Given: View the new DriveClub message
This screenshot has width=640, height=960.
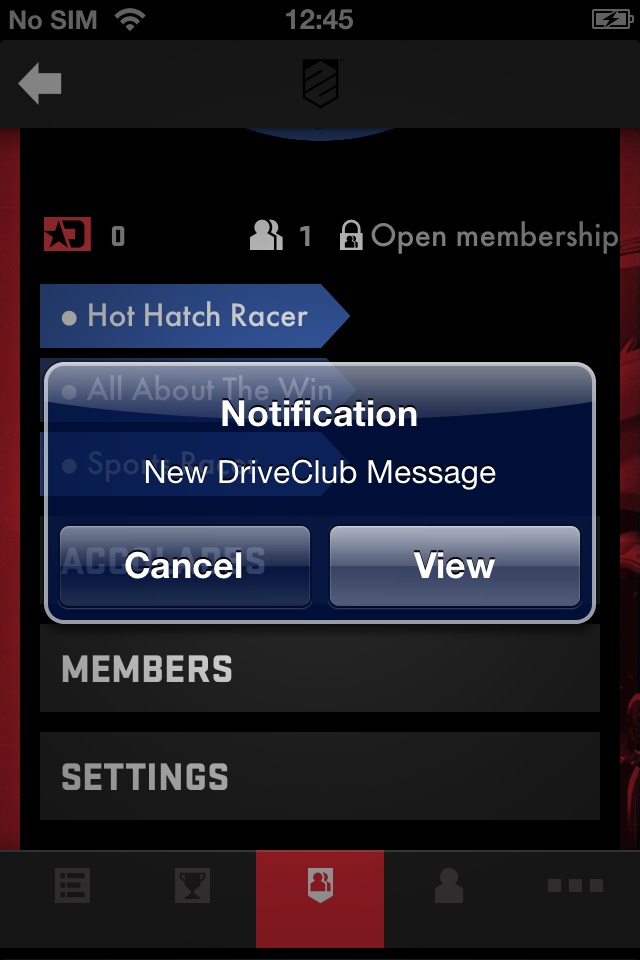Looking at the screenshot, I should pos(455,566).
